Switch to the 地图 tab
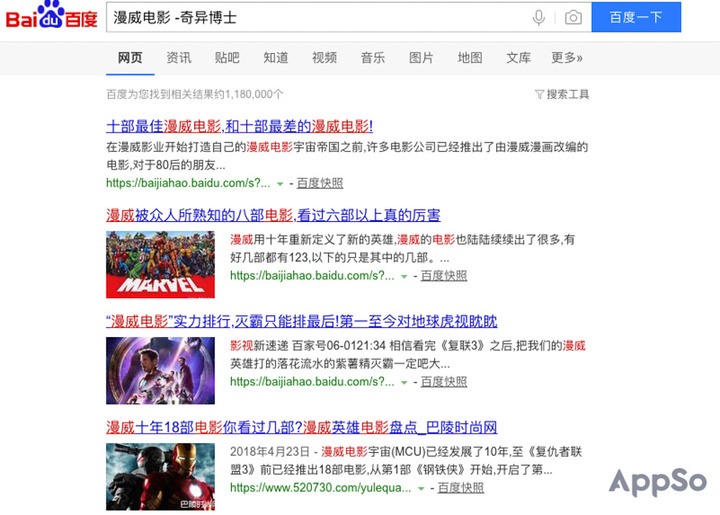This screenshot has width=720, height=515. coord(470,58)
